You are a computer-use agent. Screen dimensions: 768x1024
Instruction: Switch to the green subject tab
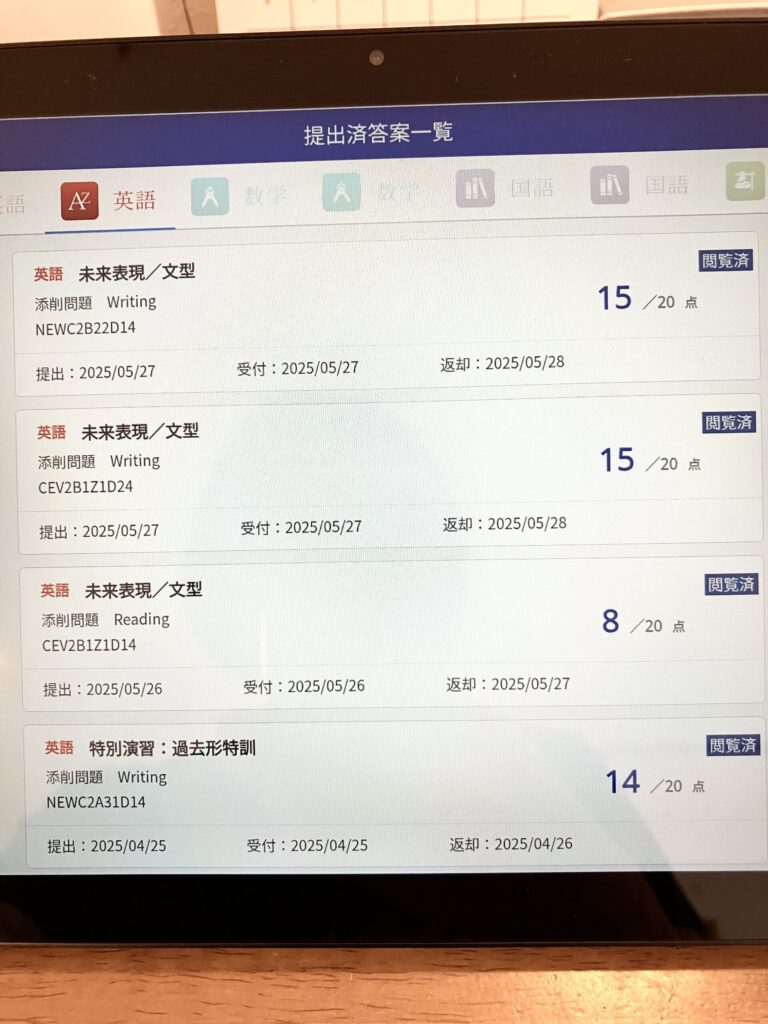click(x=744, y=181)
